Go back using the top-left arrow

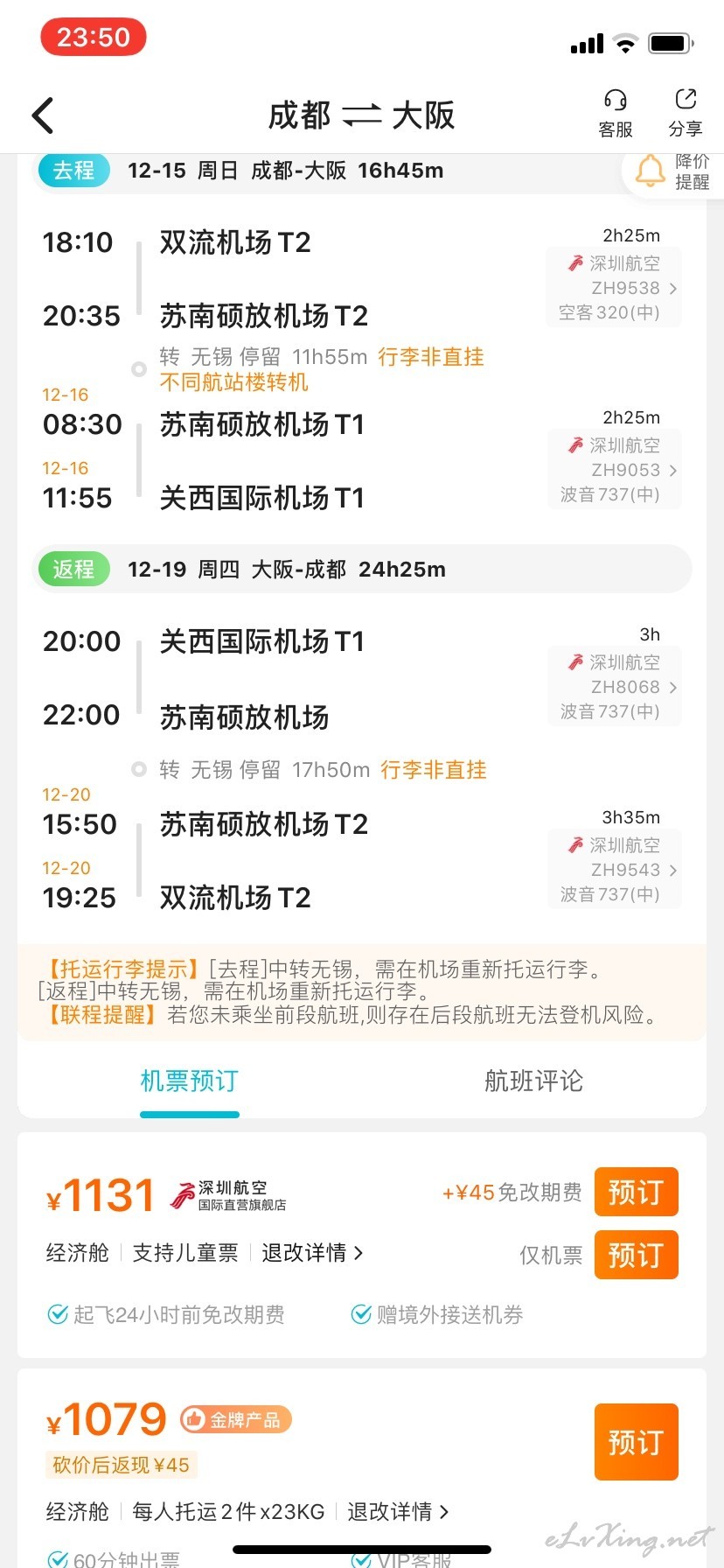43,115
